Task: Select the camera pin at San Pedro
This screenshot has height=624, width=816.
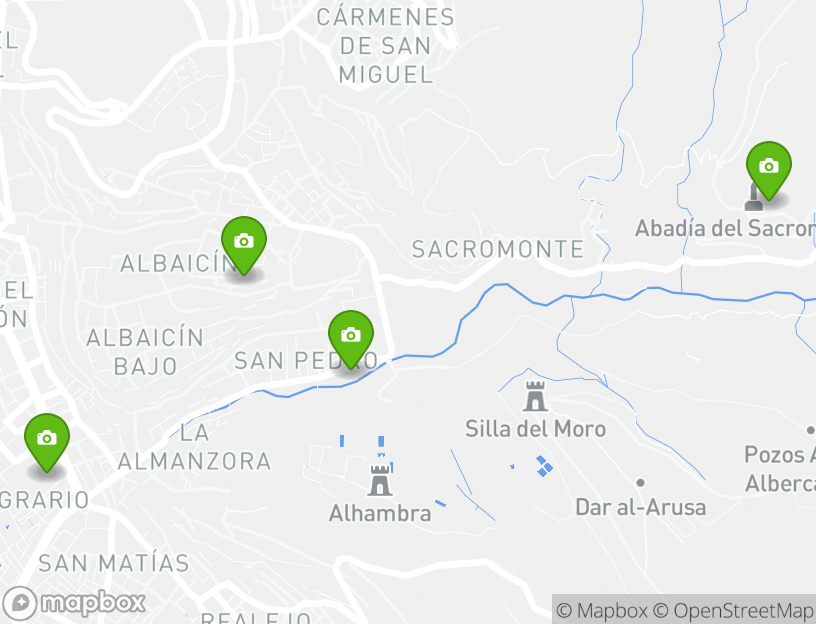Action: [x=350, y=337]
